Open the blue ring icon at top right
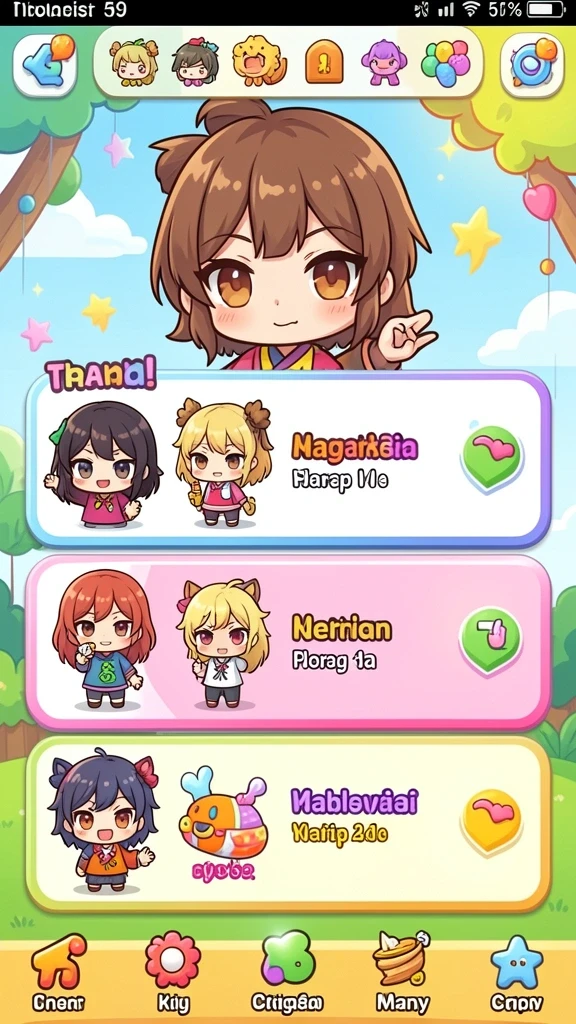The width and height of the screenshot is (576, 1024). pyautogui.click(x=532, y=65)
